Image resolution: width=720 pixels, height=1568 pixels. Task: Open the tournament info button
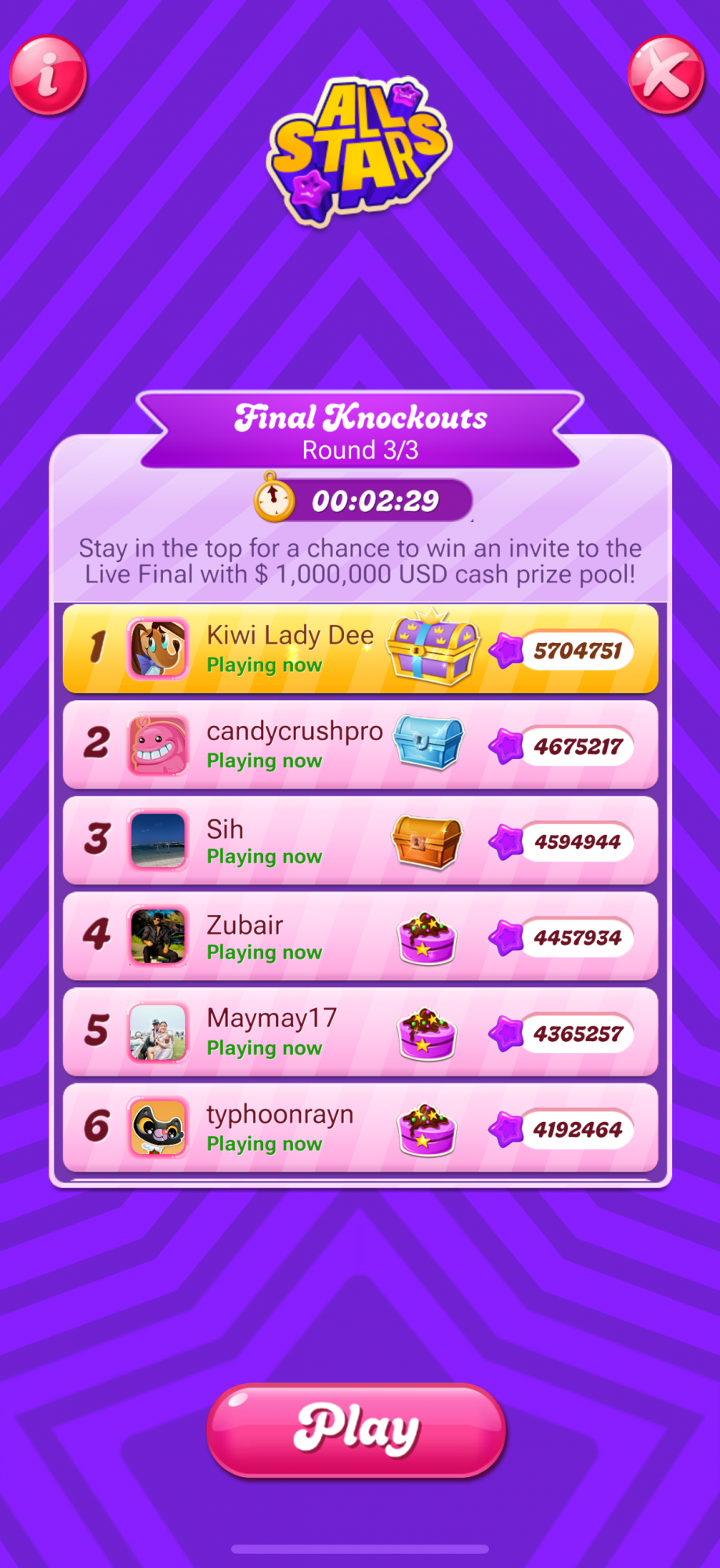coord(48,75)
